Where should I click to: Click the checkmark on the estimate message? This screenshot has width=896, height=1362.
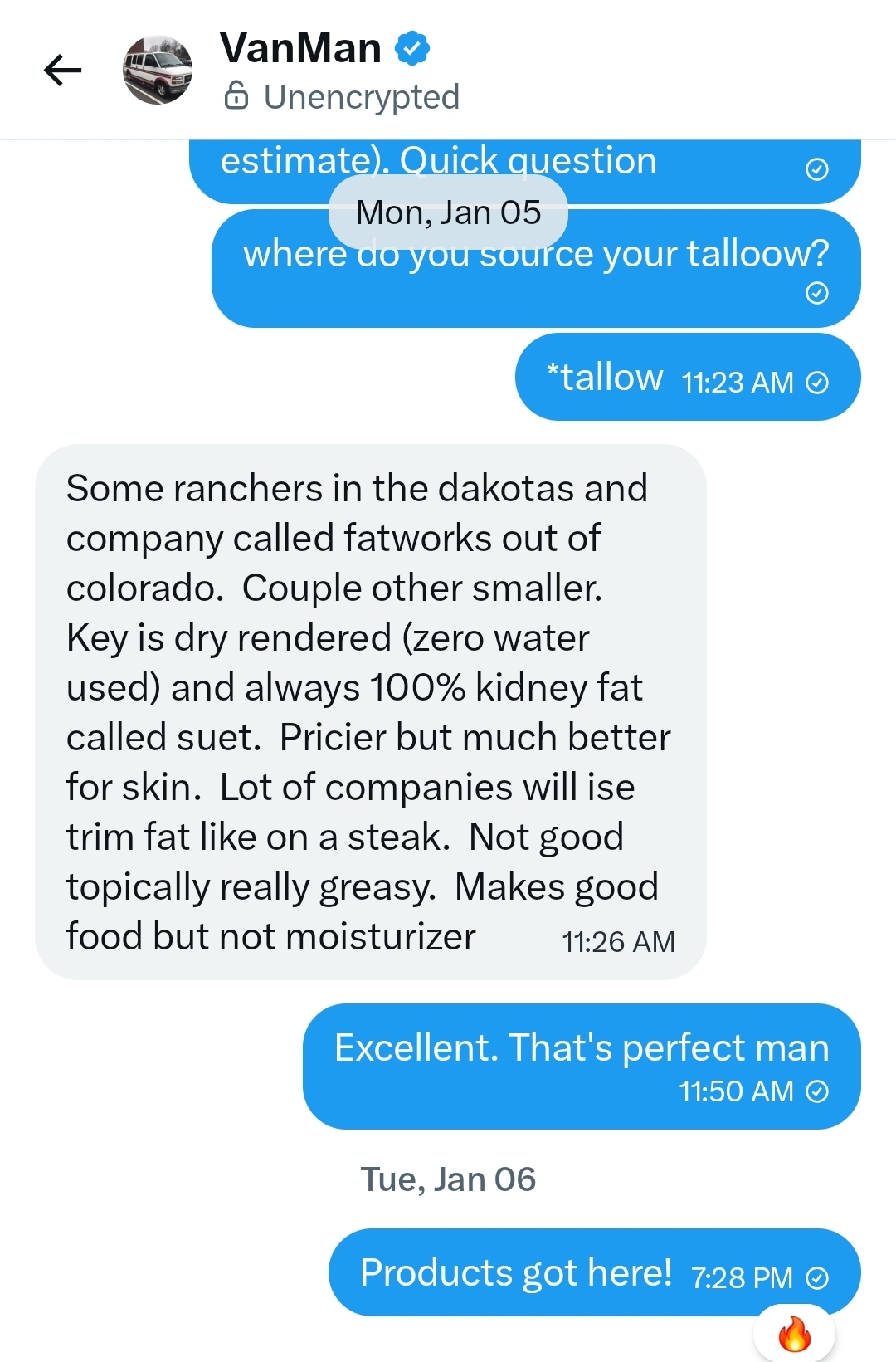(x=818, y=171)
